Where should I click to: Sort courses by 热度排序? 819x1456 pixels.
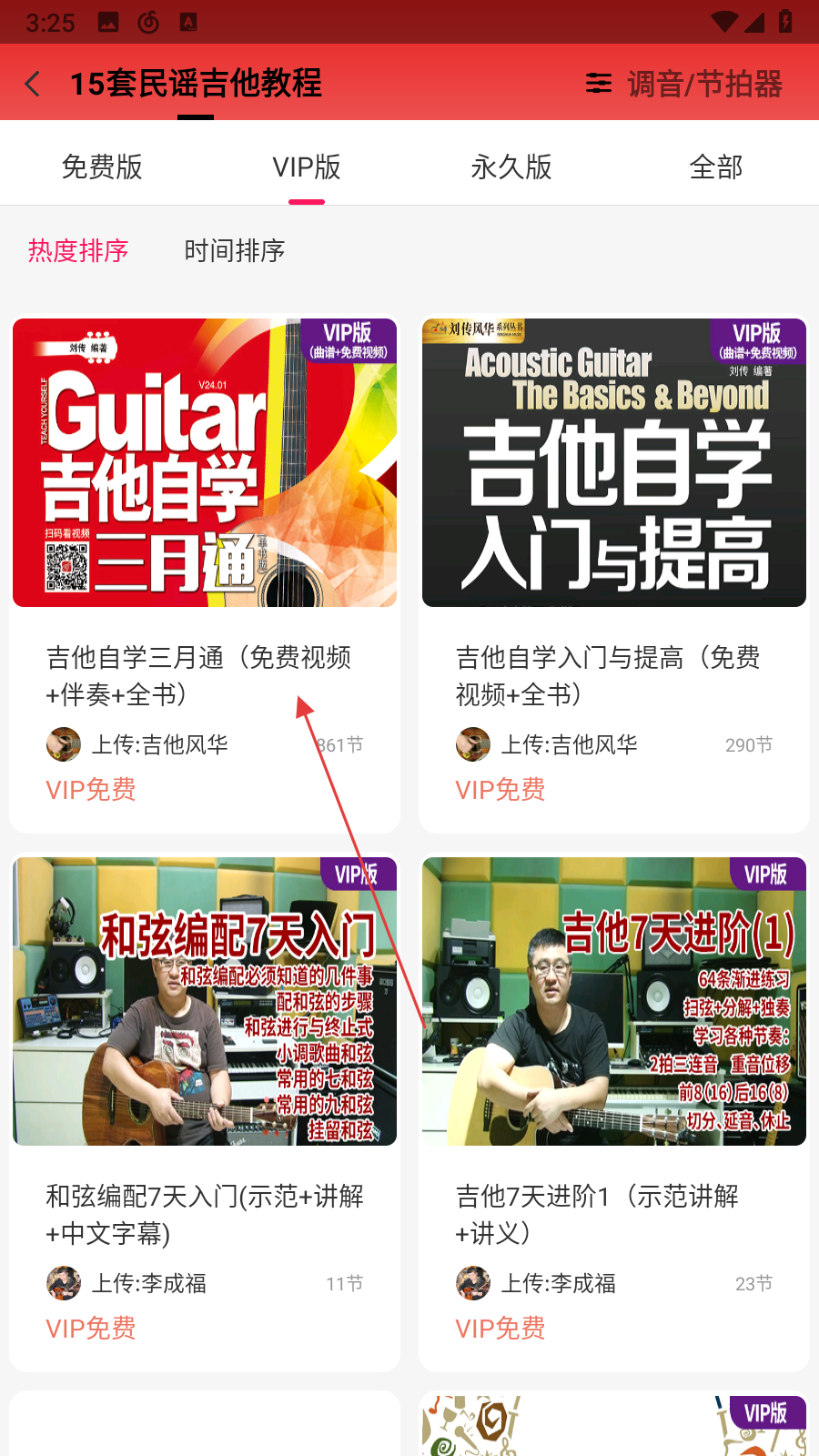pos(78,250)
